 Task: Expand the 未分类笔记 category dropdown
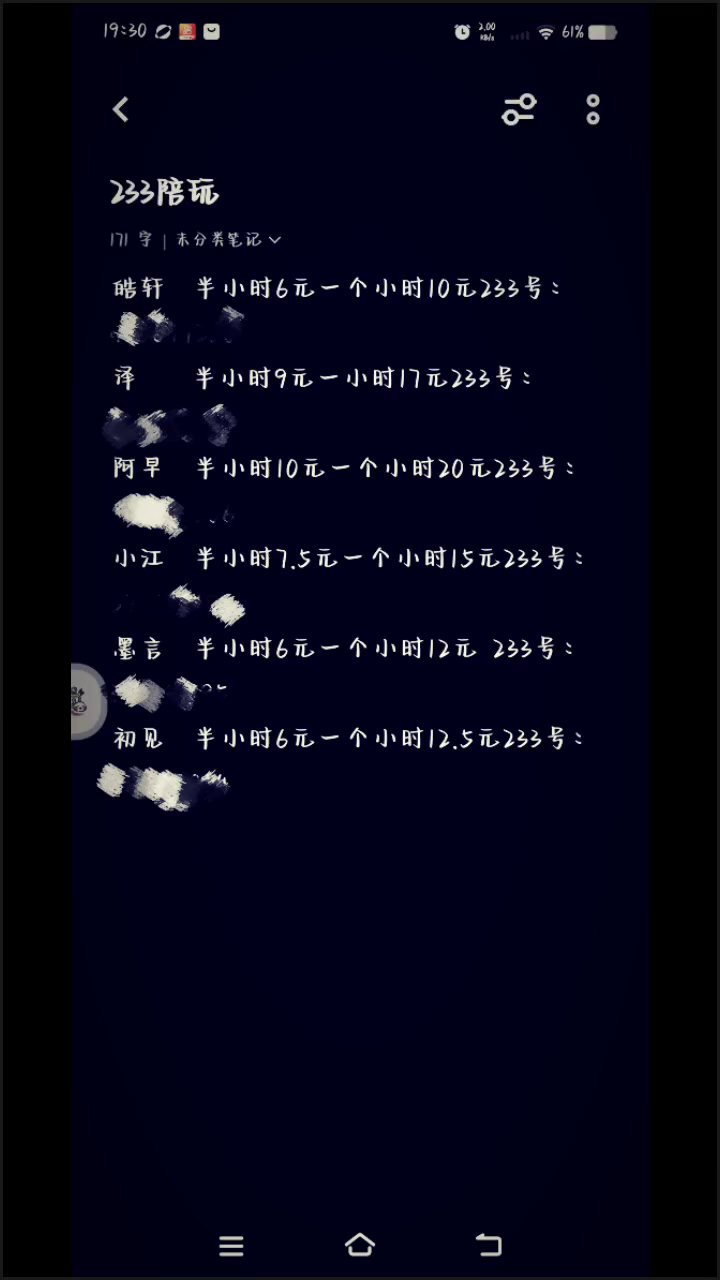click(229, 240)
